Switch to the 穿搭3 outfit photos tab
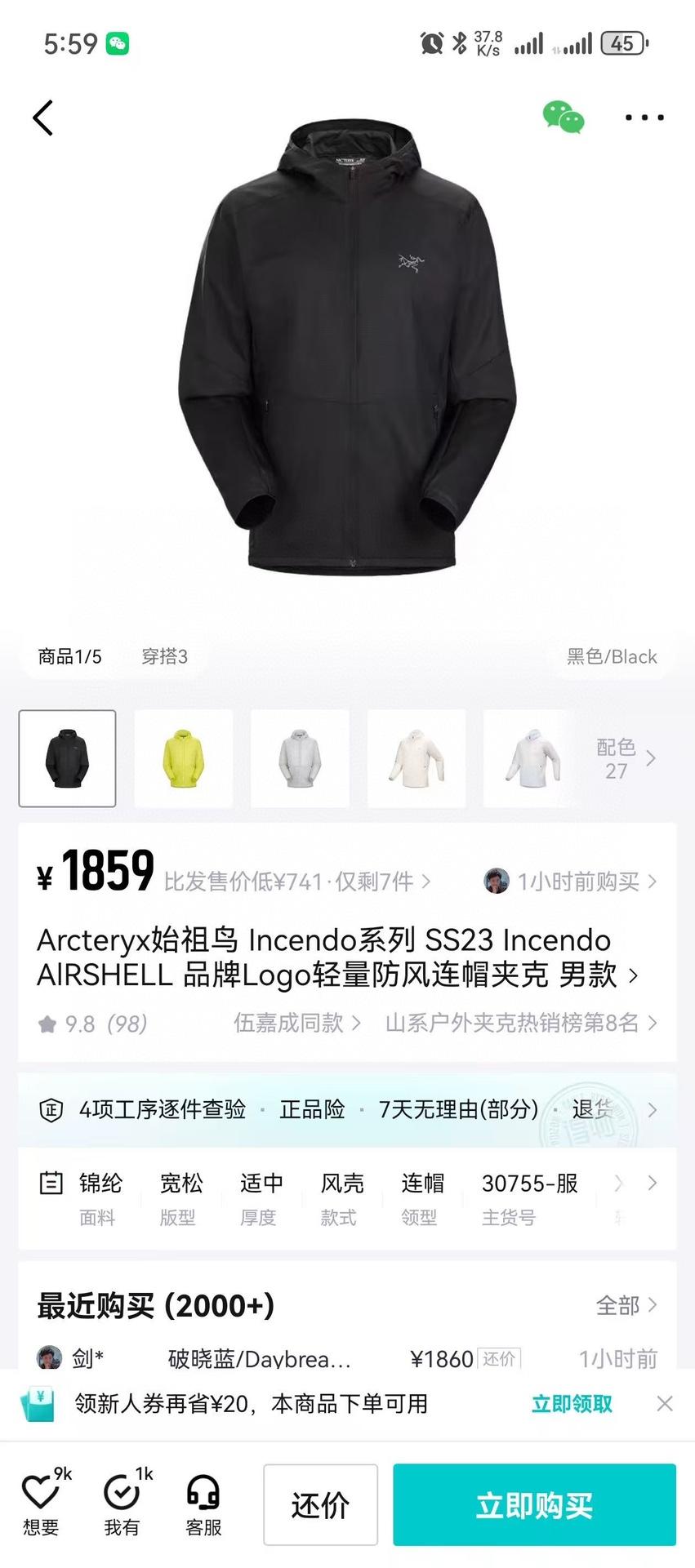This screenshot has height=1568, width=695. [x=164, y=657]
